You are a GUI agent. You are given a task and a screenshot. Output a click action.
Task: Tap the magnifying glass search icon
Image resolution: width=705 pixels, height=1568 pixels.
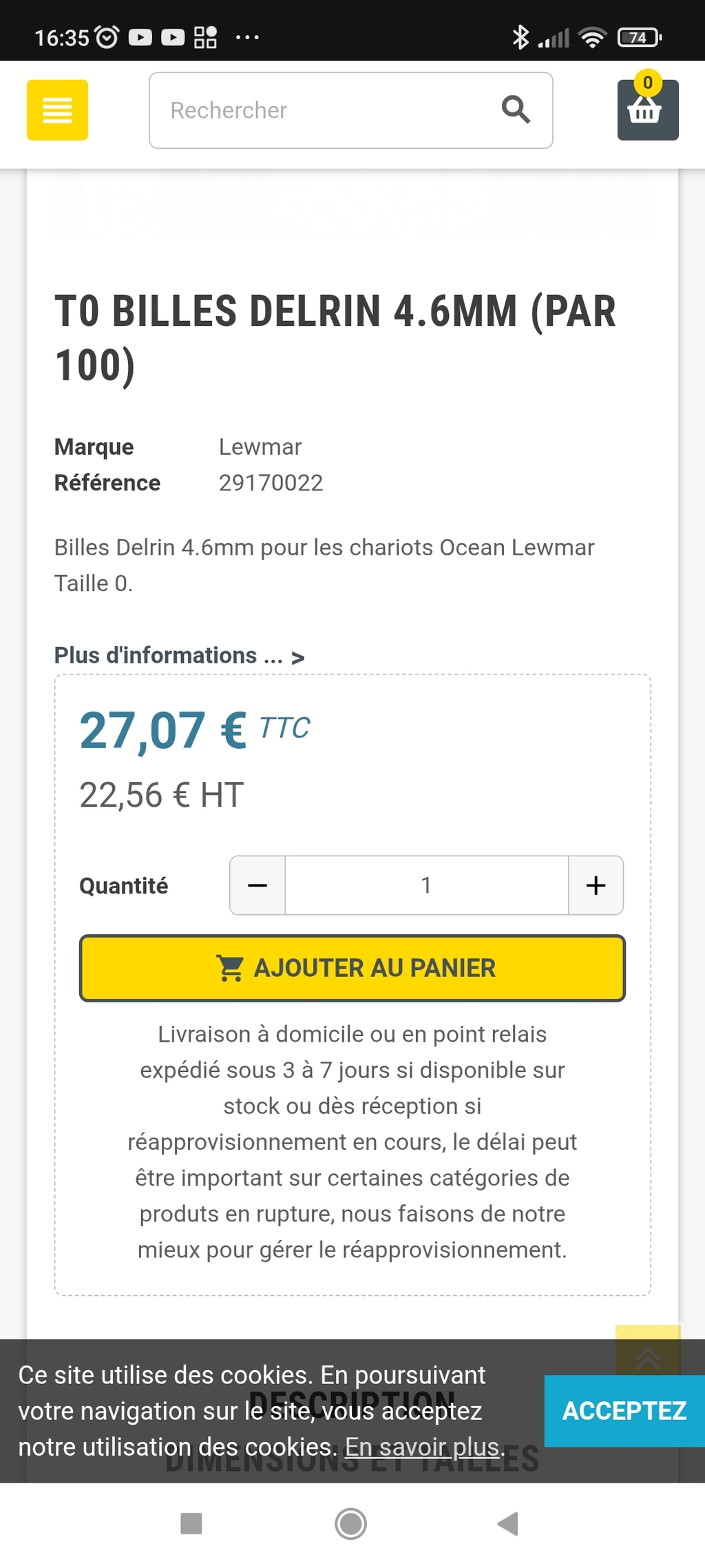click(x=516, y=110)
